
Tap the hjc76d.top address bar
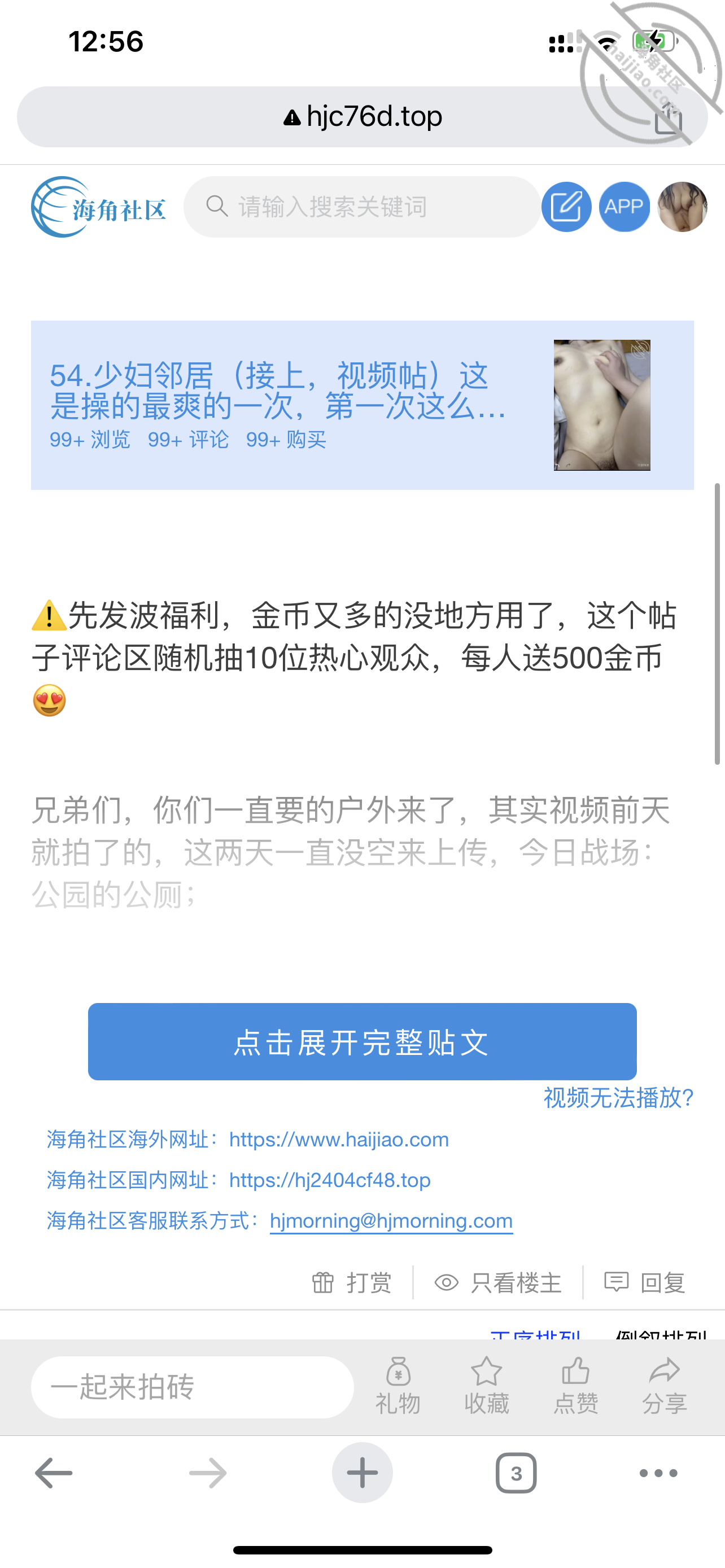click(362, 116)
